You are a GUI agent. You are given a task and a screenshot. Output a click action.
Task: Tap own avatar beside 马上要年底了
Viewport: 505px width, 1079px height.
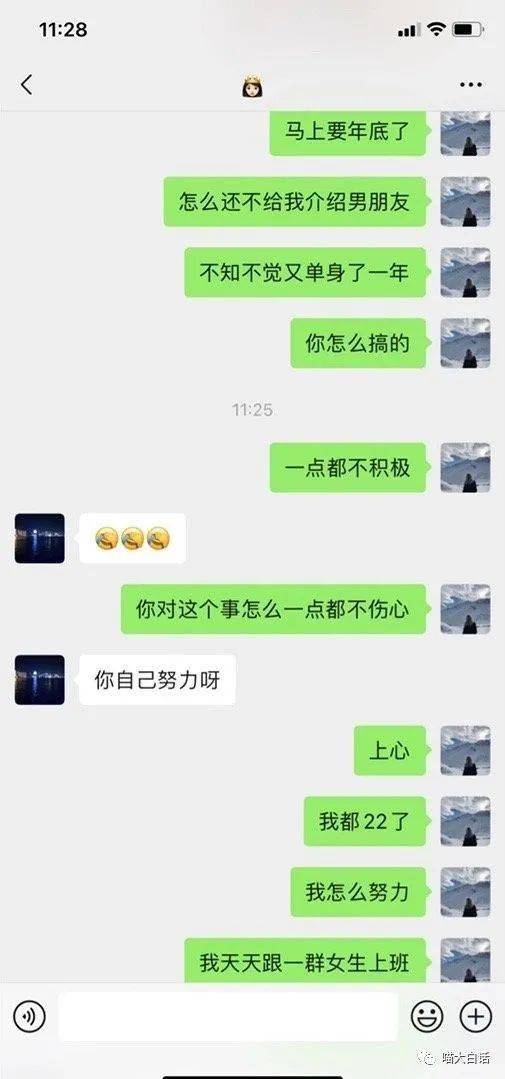(466, 133)
